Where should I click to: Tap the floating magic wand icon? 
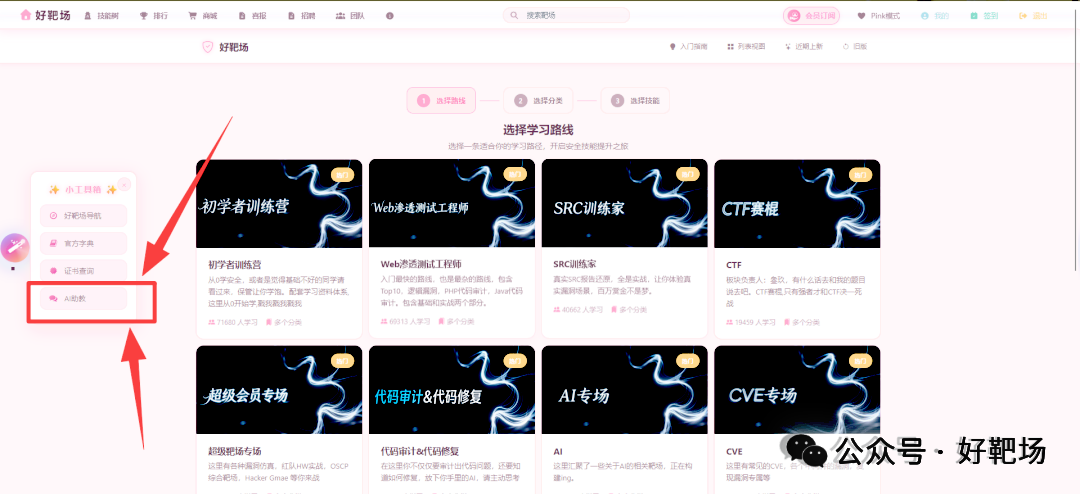[x=14, y=248]
